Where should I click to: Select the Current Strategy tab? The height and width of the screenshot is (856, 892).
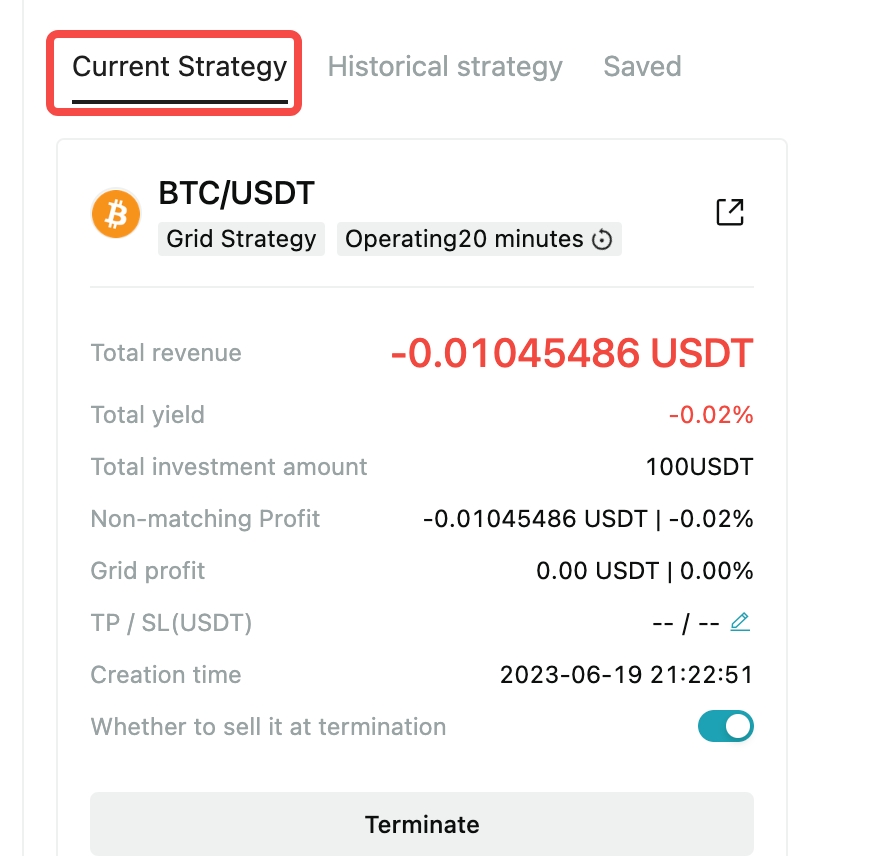179,68
